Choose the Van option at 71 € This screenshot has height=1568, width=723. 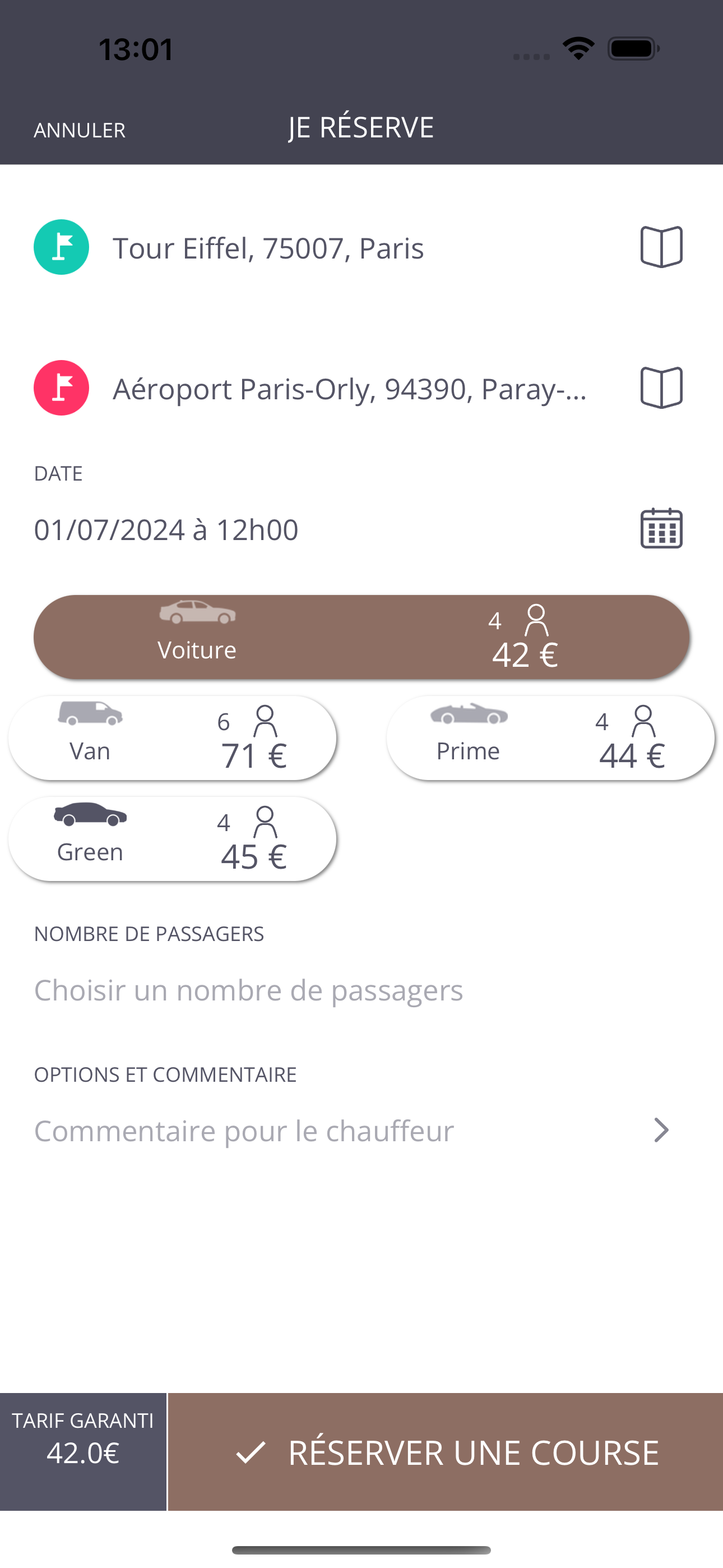[x=173, y=738]
